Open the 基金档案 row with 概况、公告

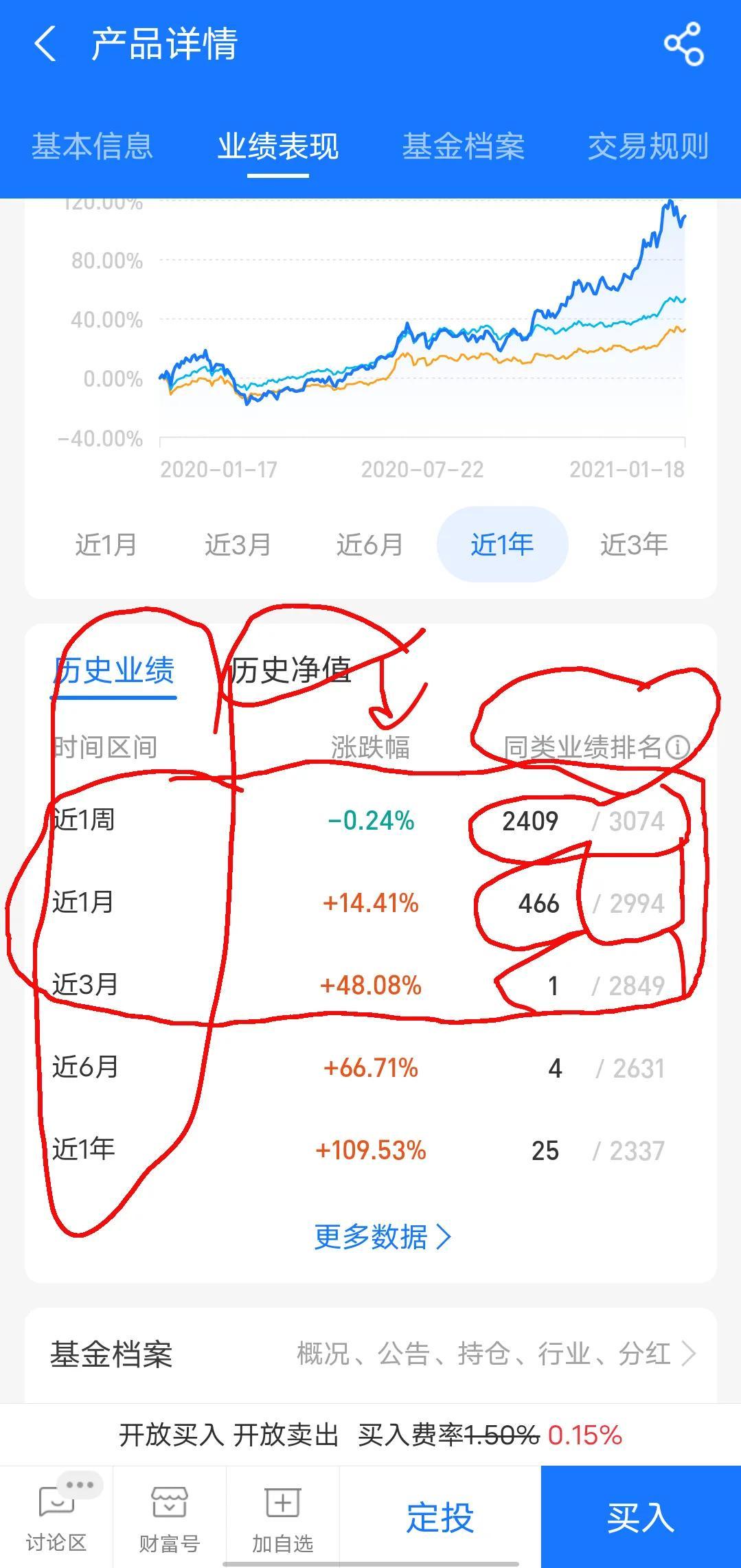click(371, 1354)
